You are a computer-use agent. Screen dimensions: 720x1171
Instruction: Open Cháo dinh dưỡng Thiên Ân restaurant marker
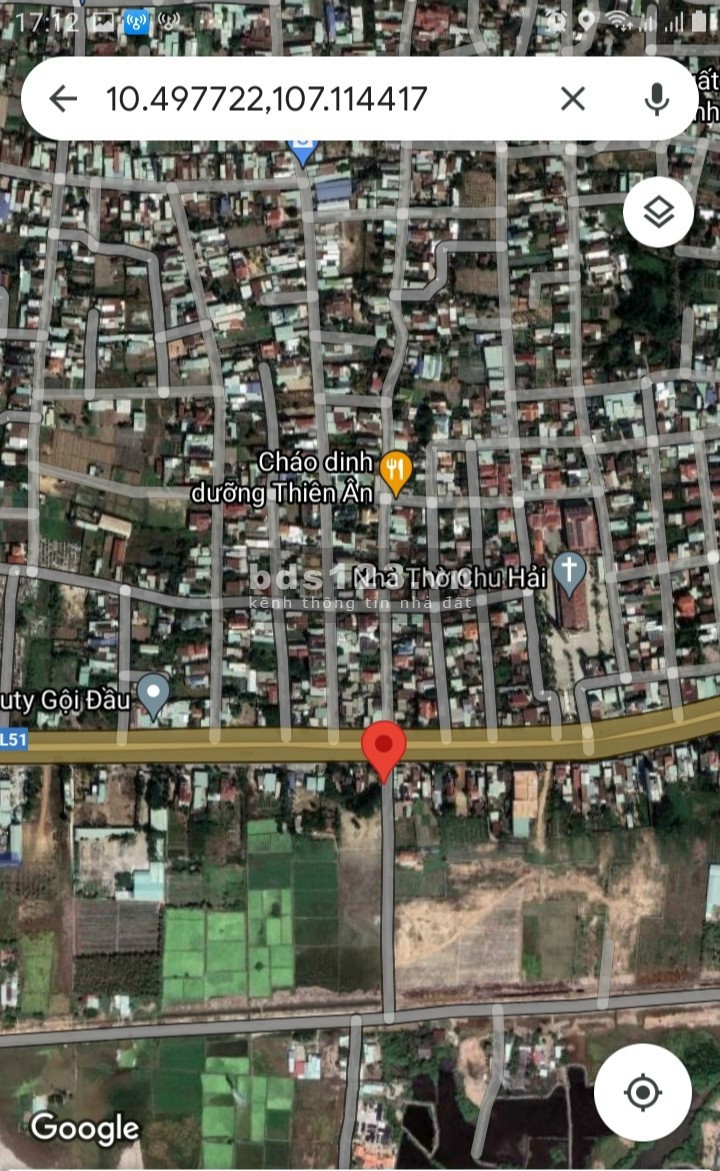pyautogui.click(x=397, y=473)
